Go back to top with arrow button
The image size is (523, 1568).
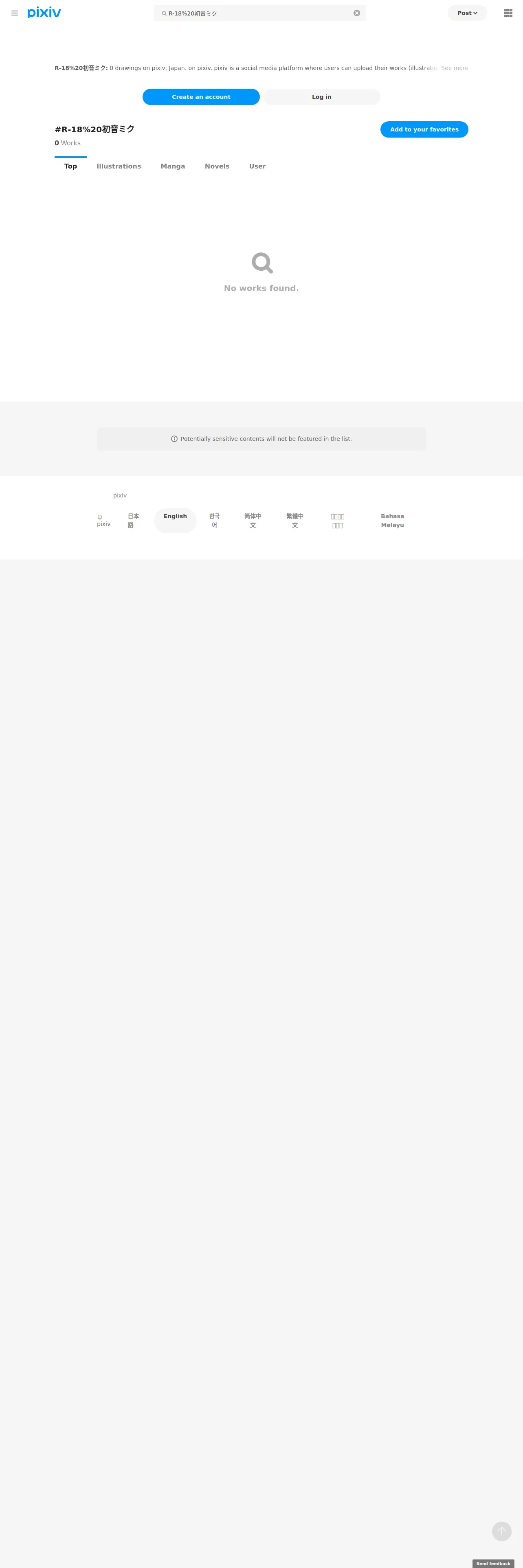502,1531
